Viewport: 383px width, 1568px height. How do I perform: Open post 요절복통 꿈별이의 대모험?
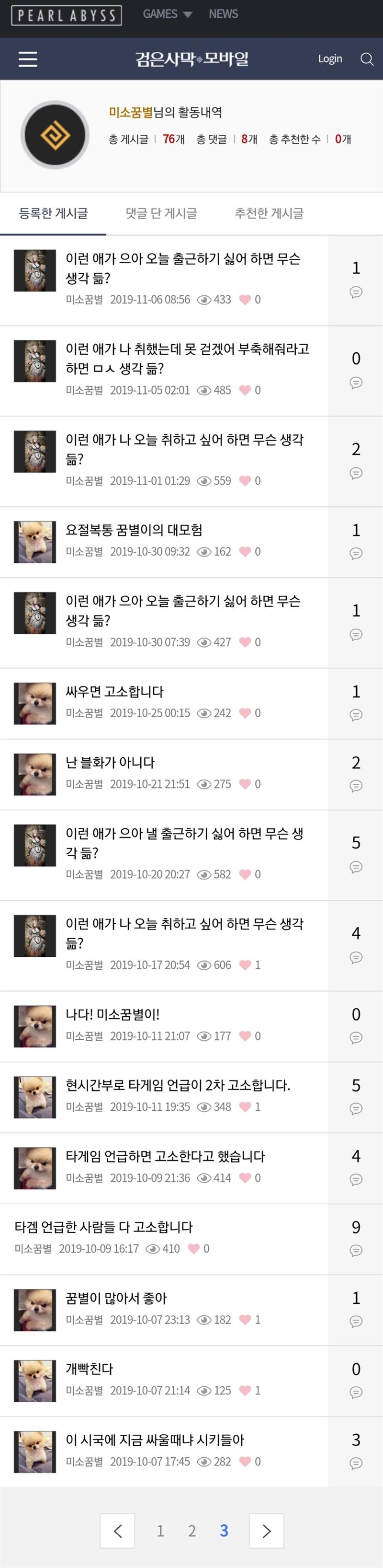[134, 530]
